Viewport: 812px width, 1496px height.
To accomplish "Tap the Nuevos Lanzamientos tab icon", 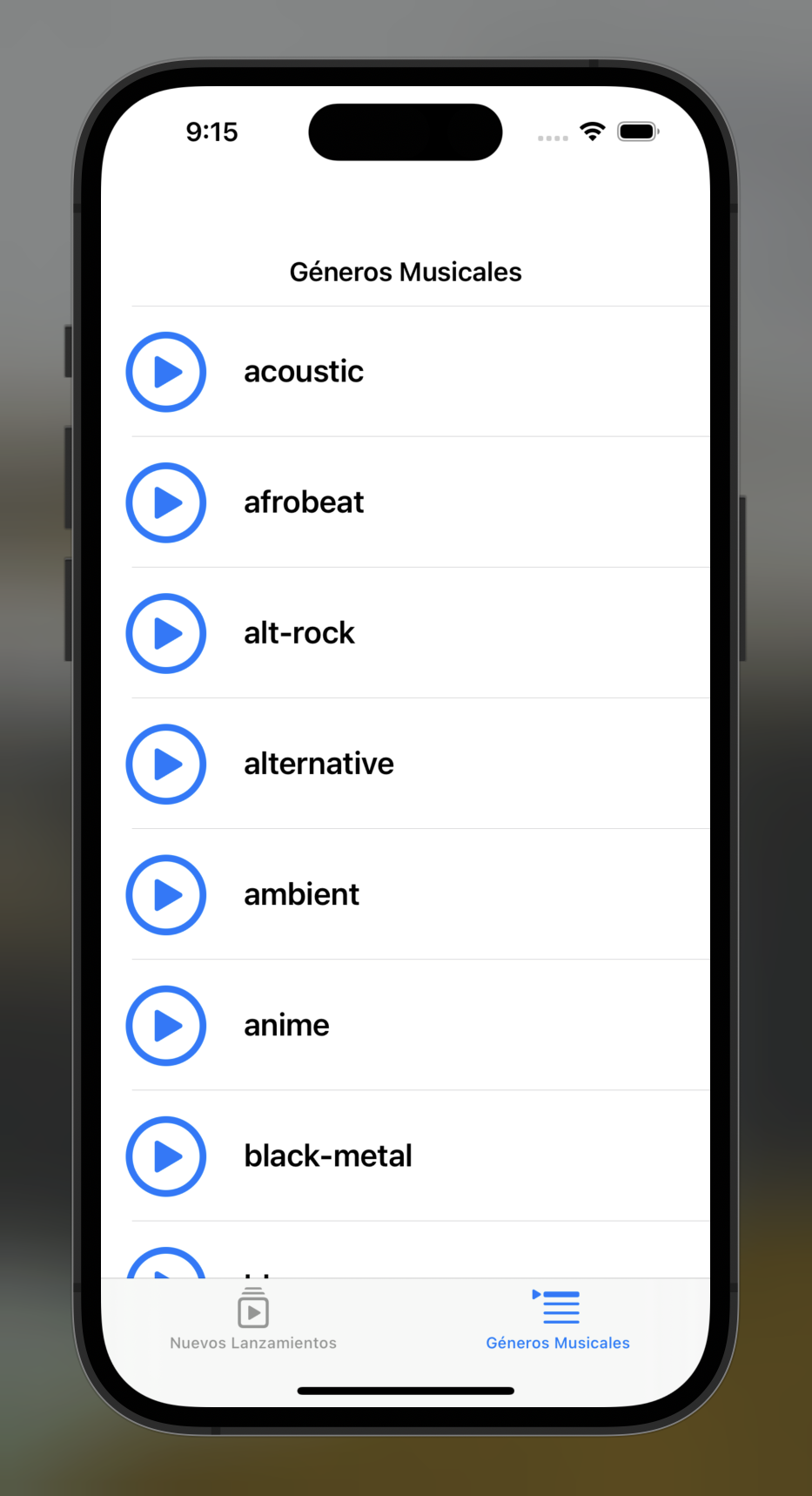I will 252,1309.
